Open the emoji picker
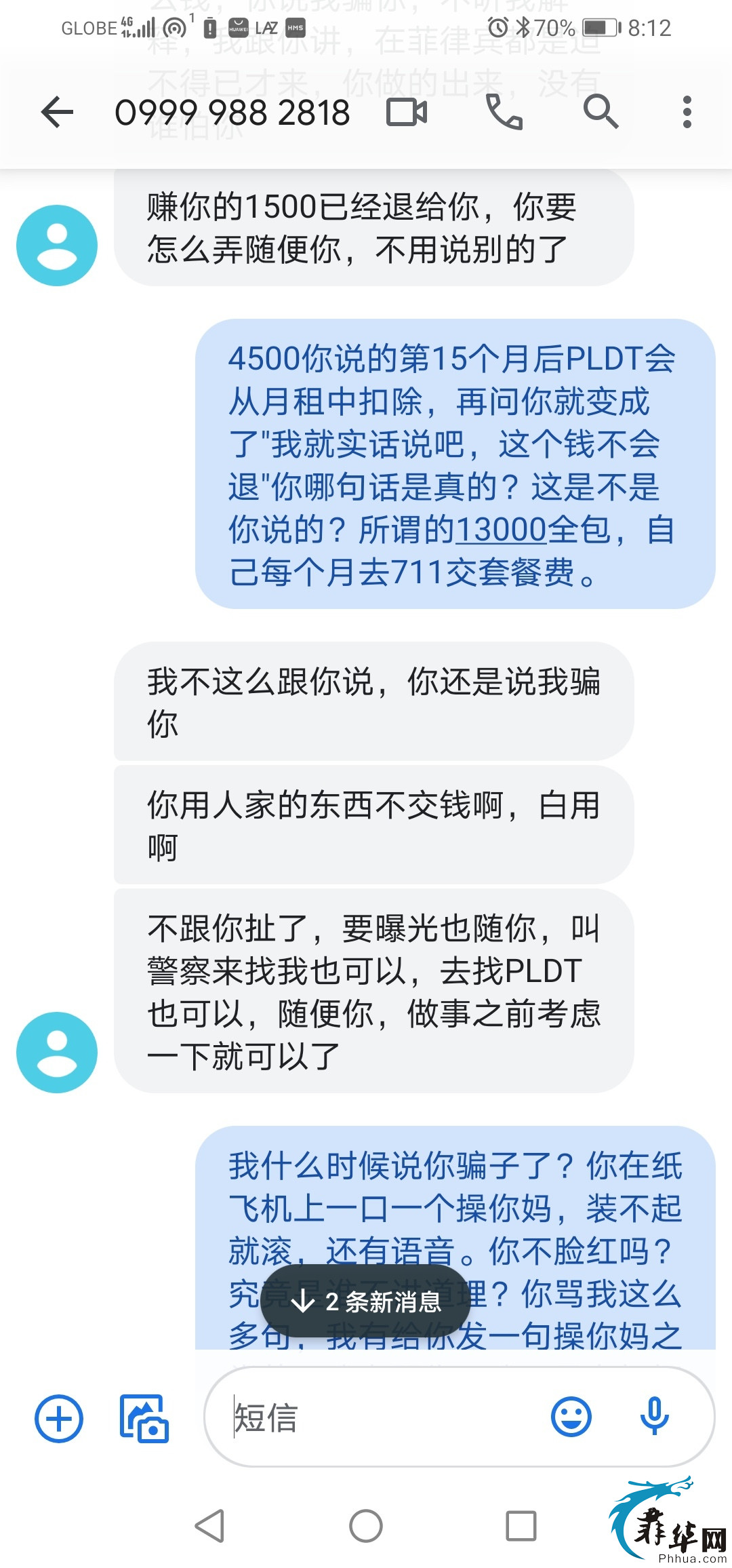Image resolution: width=732 pixels, height=1568 pixels. (x=571, y=1417)
